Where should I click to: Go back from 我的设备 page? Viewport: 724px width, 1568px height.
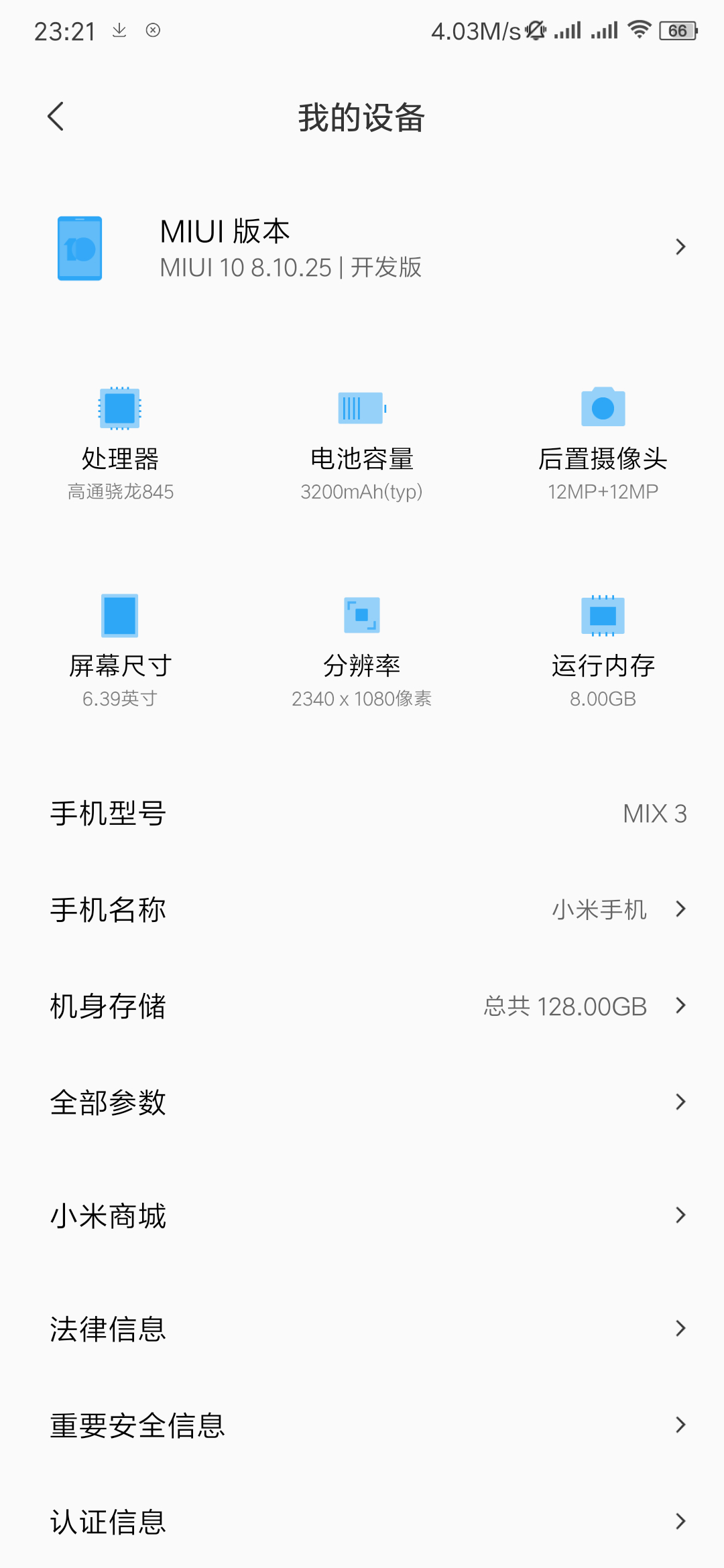pos(56,117)
